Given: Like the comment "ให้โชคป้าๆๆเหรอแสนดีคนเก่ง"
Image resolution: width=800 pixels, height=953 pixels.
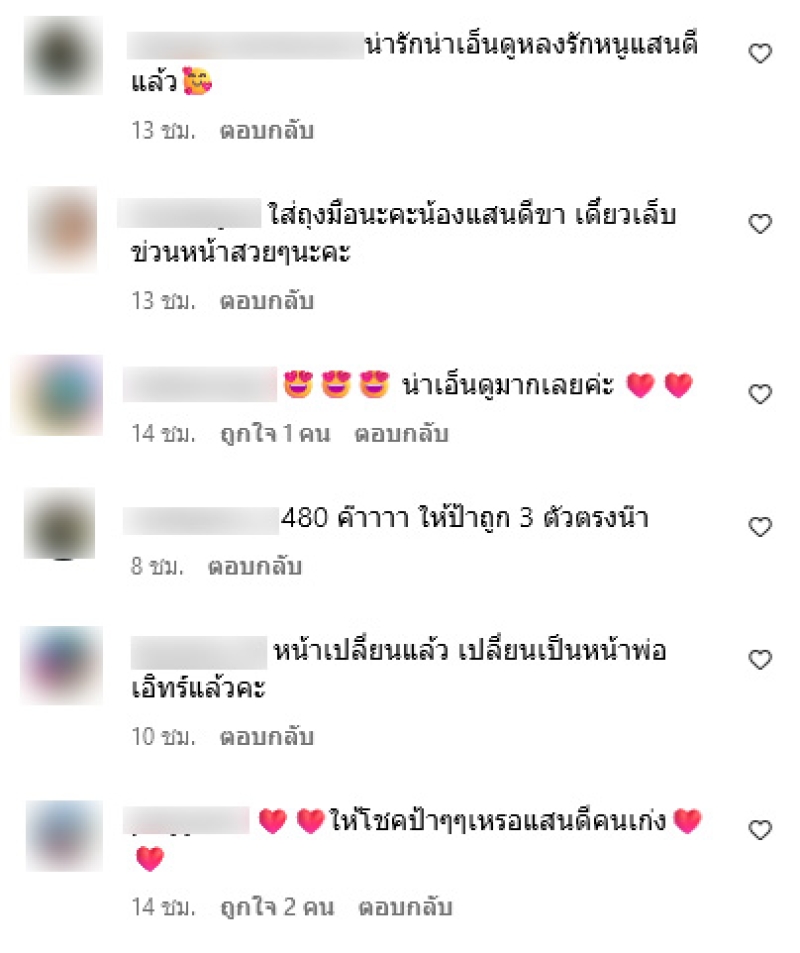Looking at the screenshot, I should click(x=761, y=830).
